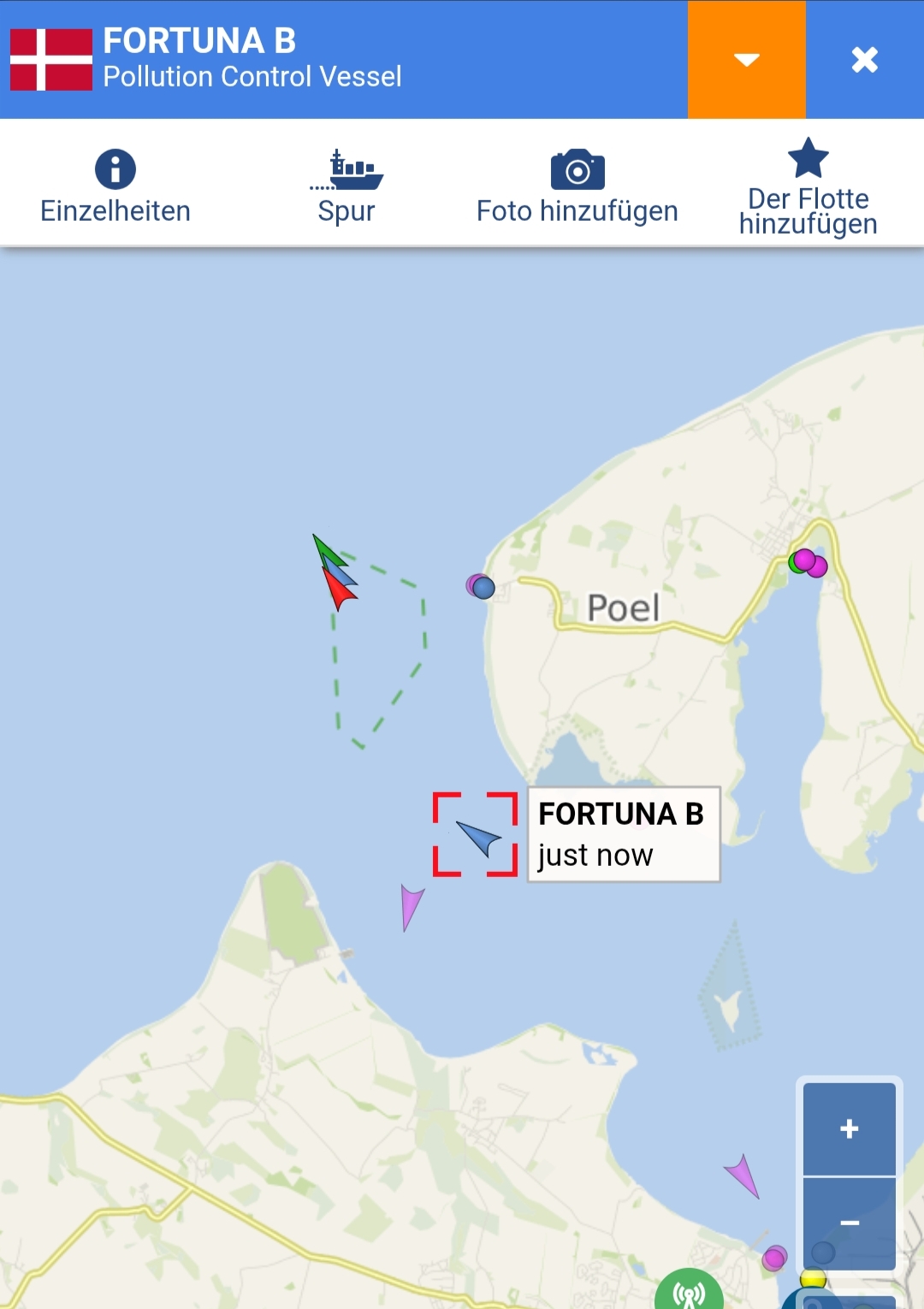Show the vessel's Spur track
Viewport: 924px width, 1309px height.
coord(346,187)
